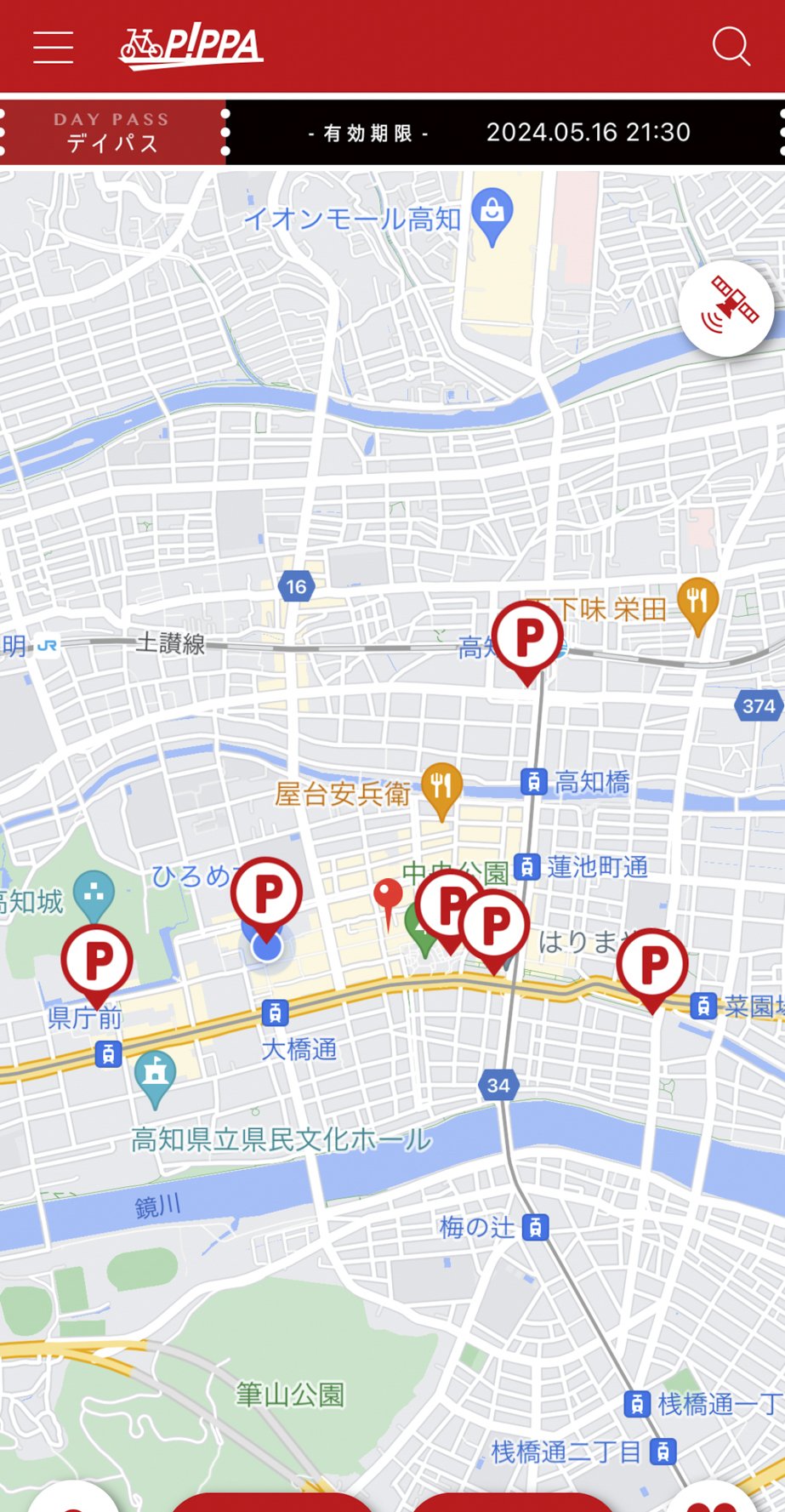Open the search magnifier

click(731, 46)
